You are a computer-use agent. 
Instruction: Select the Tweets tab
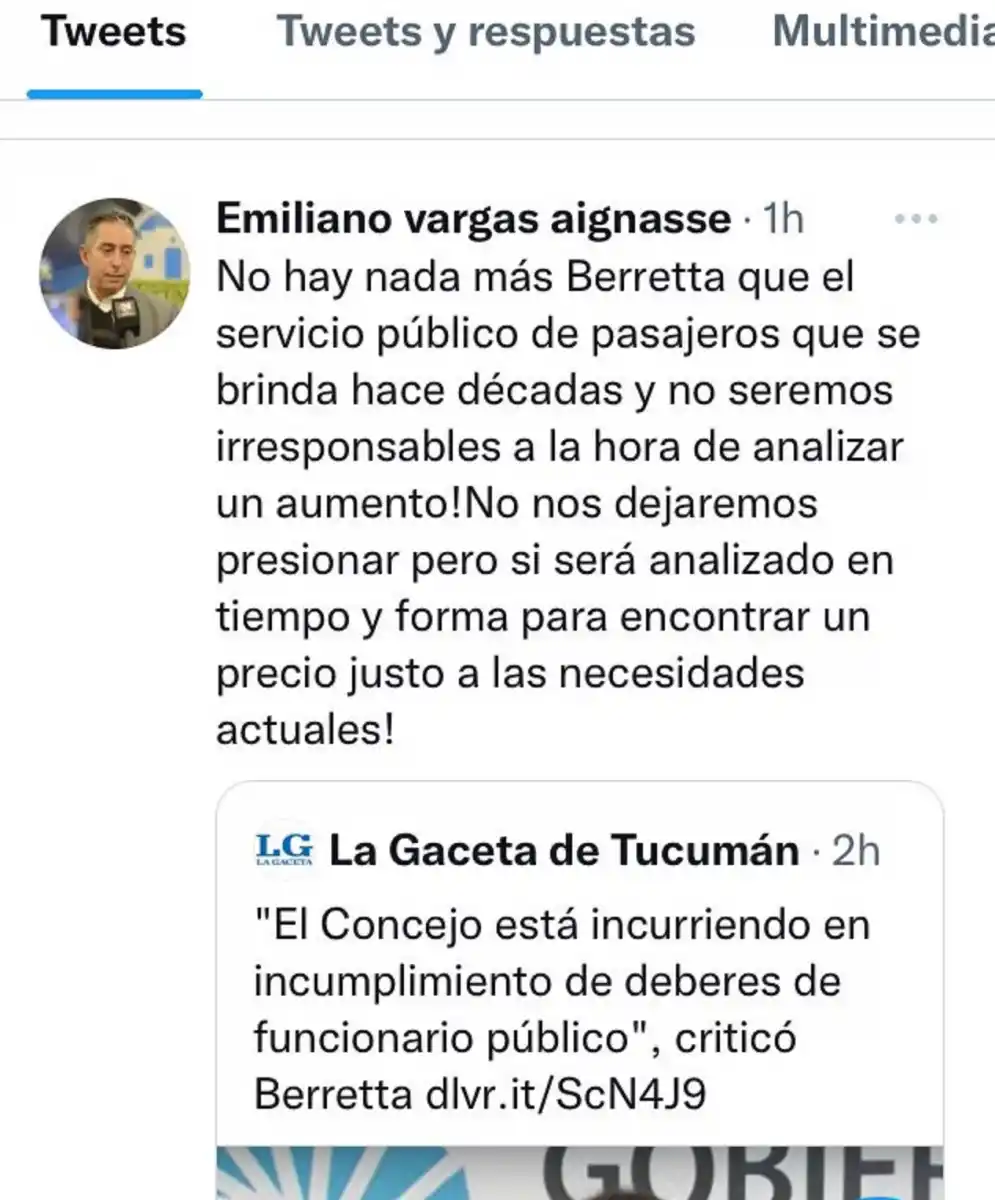point(114,32)
